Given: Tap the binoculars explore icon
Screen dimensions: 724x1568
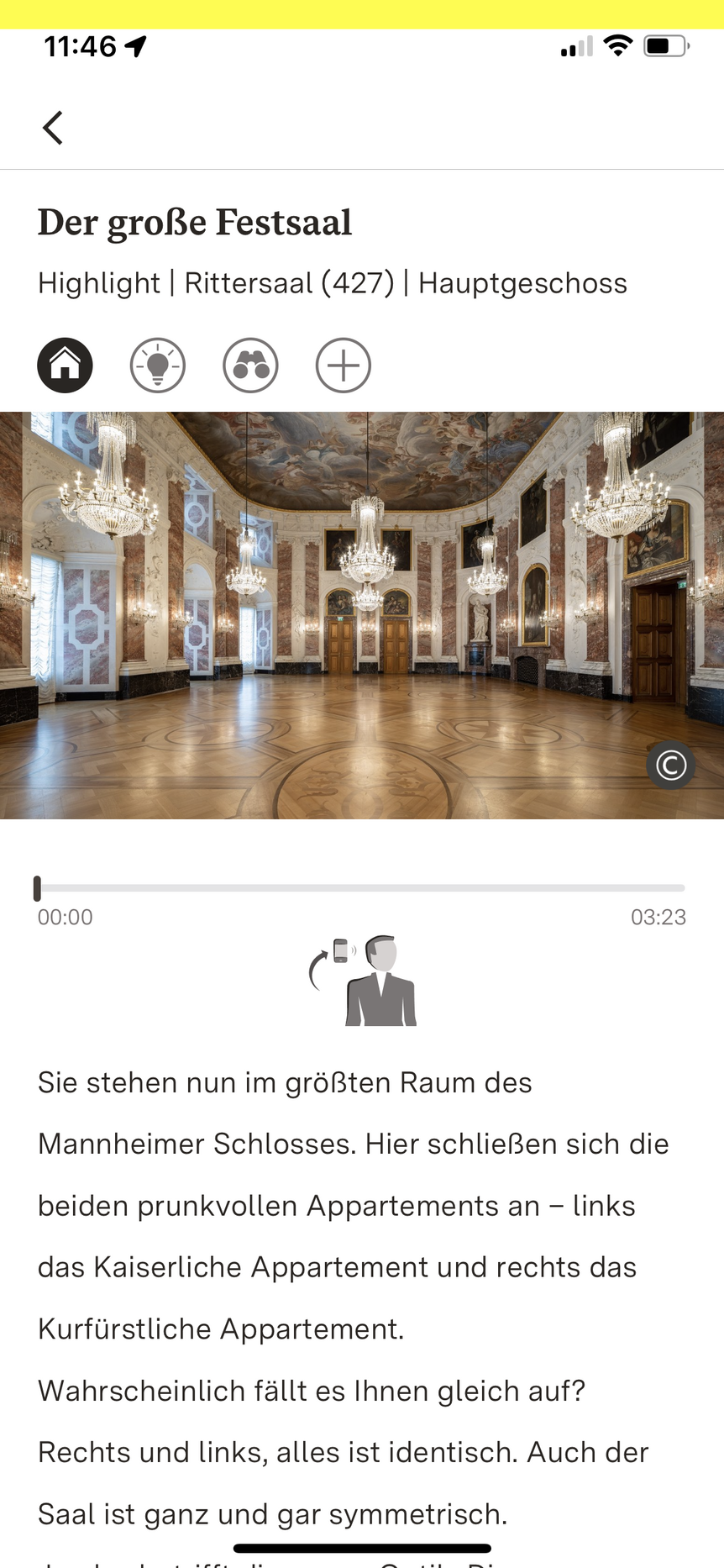Looking at the screenshot, I should pyautogui.click(x=249, y=365).
